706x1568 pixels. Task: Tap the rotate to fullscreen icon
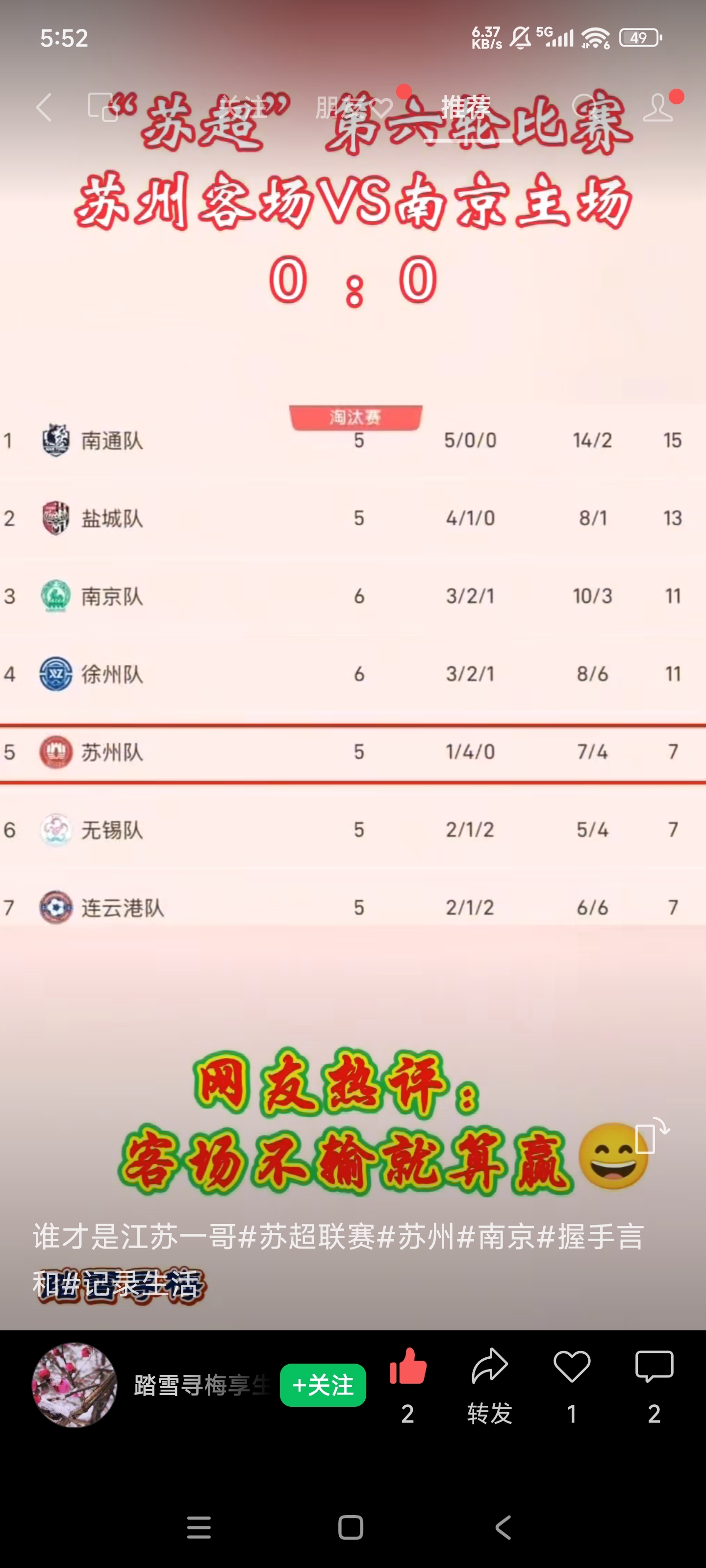652,1135
